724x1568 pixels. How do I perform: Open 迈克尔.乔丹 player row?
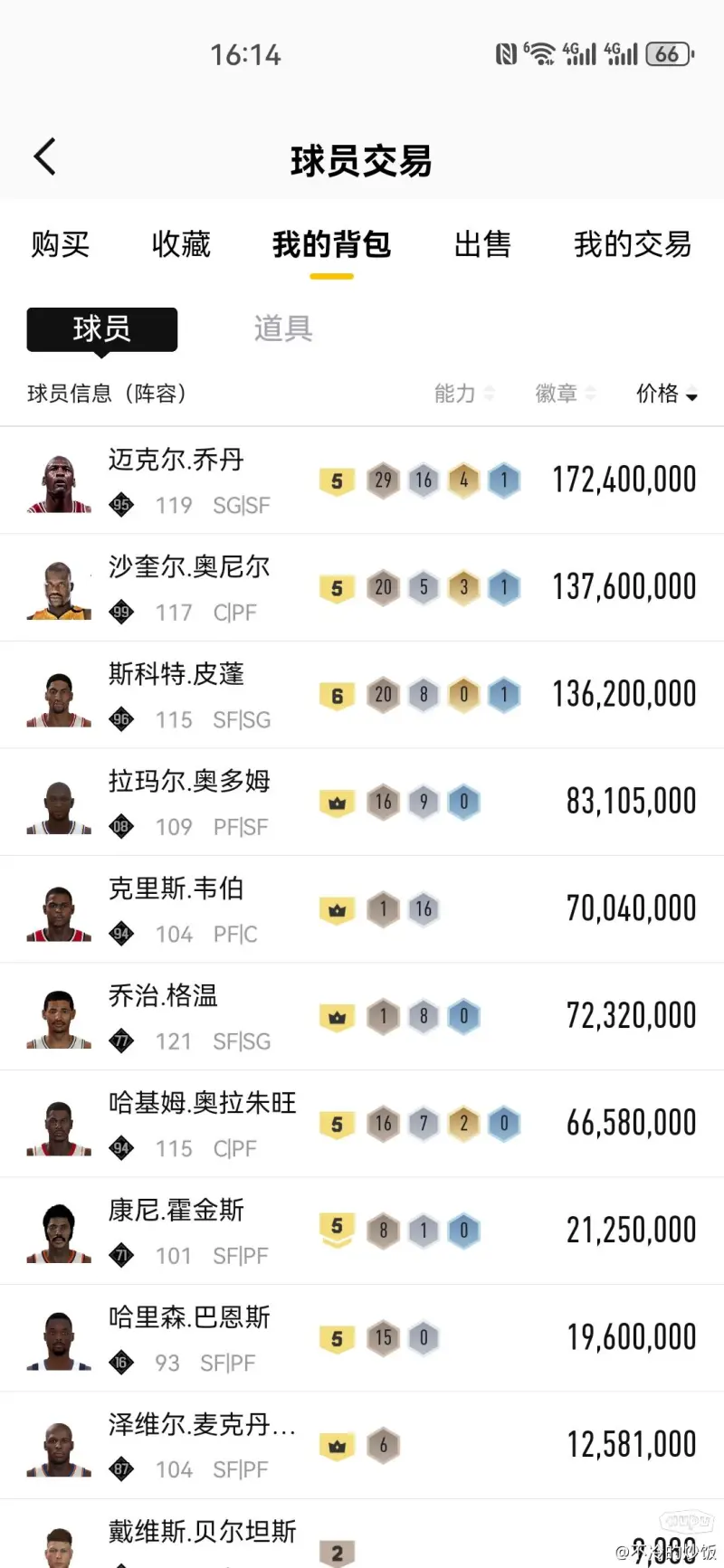(x=362, y=480)
